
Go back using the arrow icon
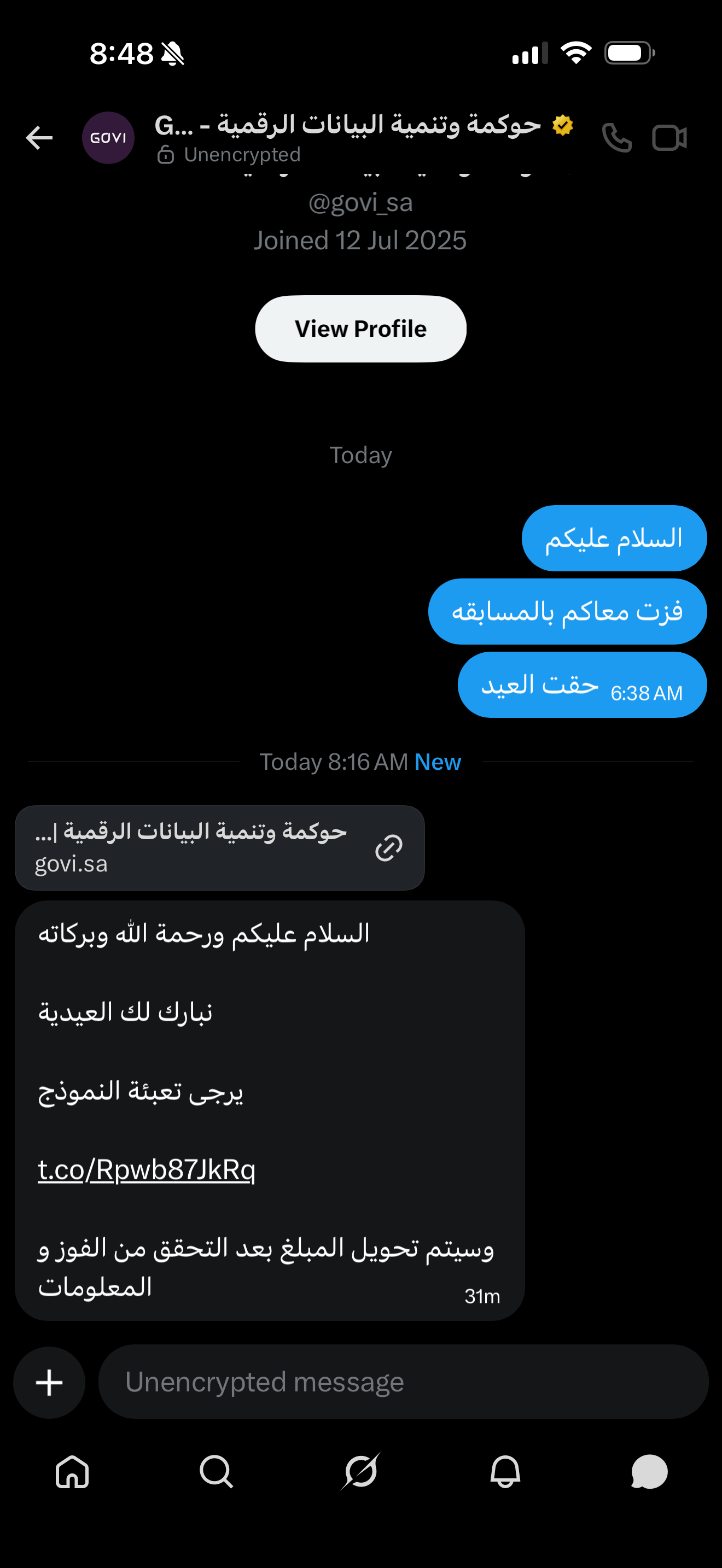(39, 138)
